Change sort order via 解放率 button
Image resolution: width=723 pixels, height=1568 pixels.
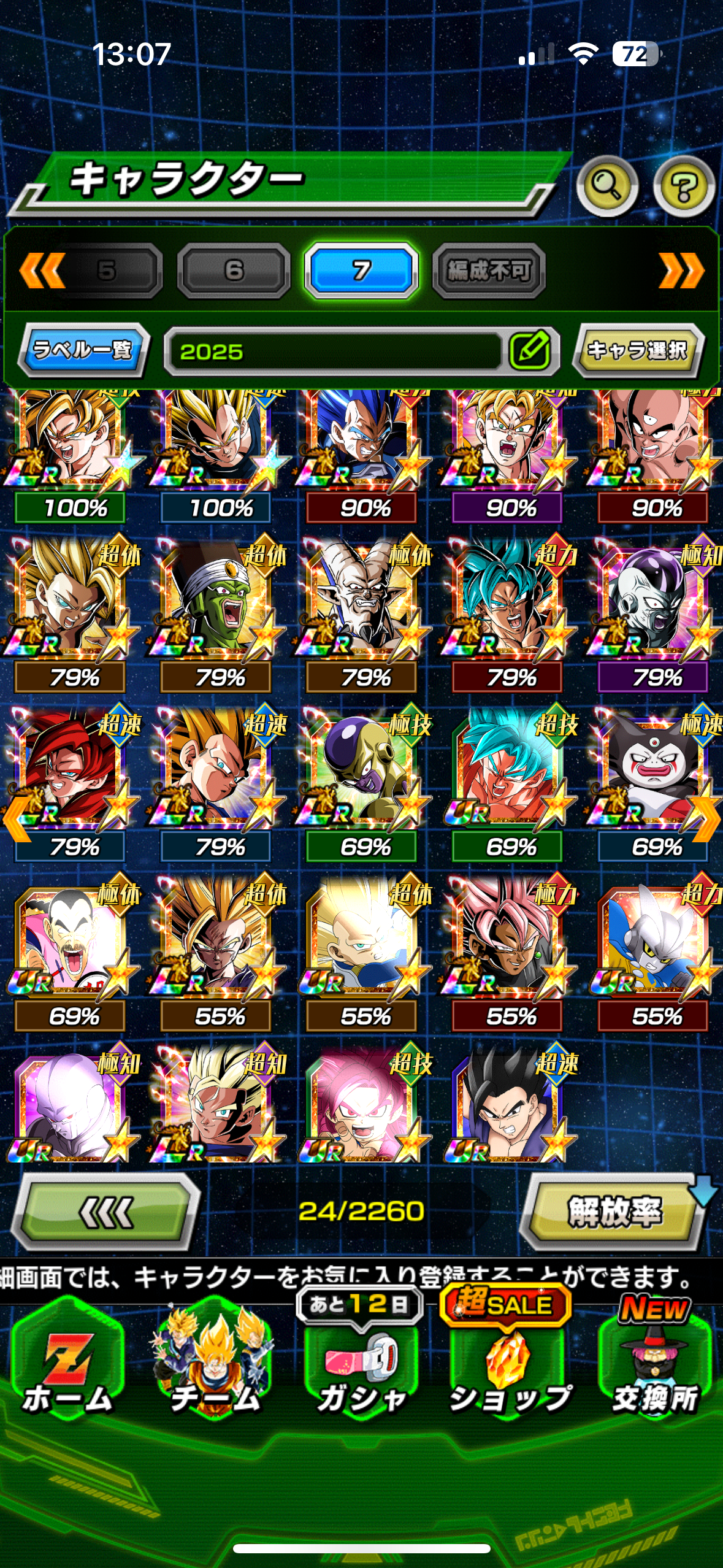point(613,1212)
